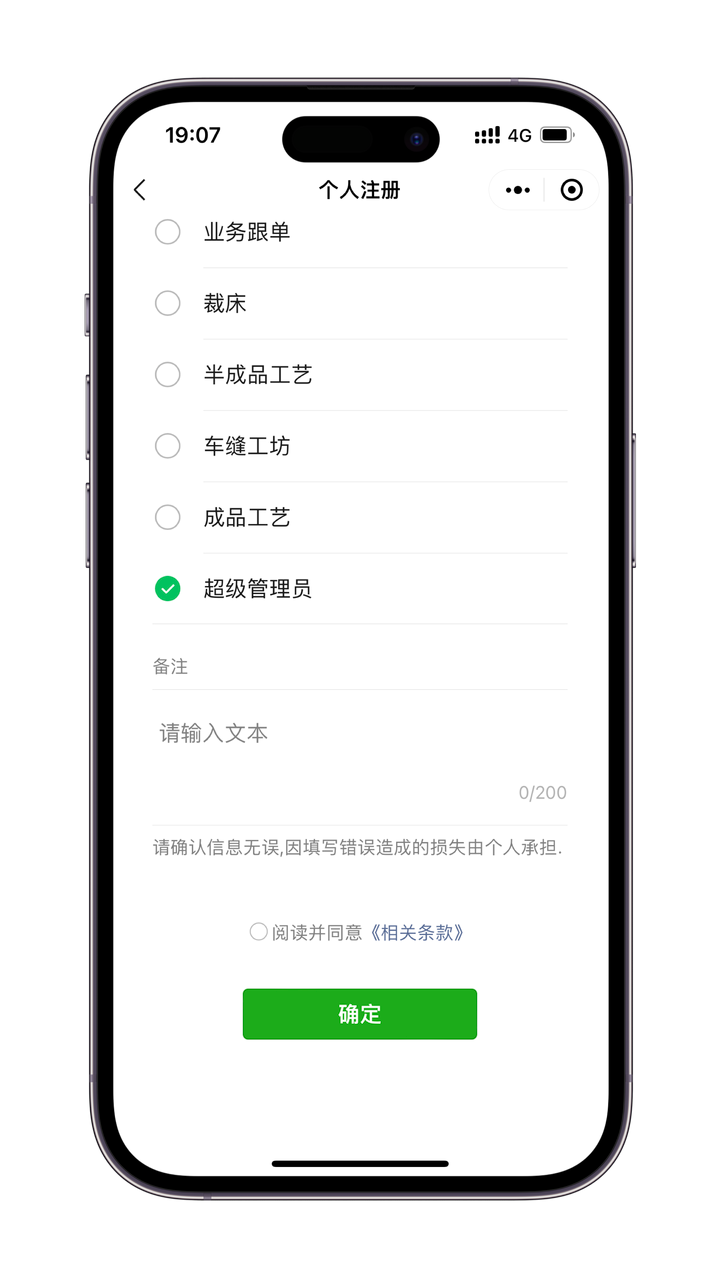
Task: Tap the selected 超级管理员 option
Action: point(168,589)
